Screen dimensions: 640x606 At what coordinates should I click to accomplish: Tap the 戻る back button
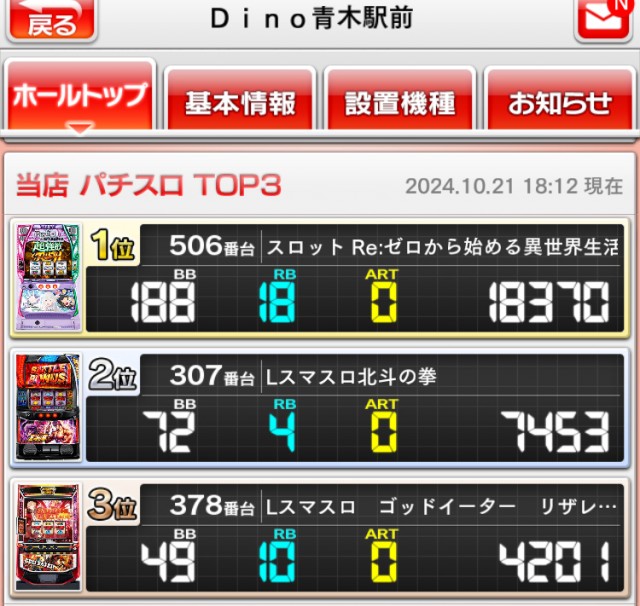coord(50,20)
